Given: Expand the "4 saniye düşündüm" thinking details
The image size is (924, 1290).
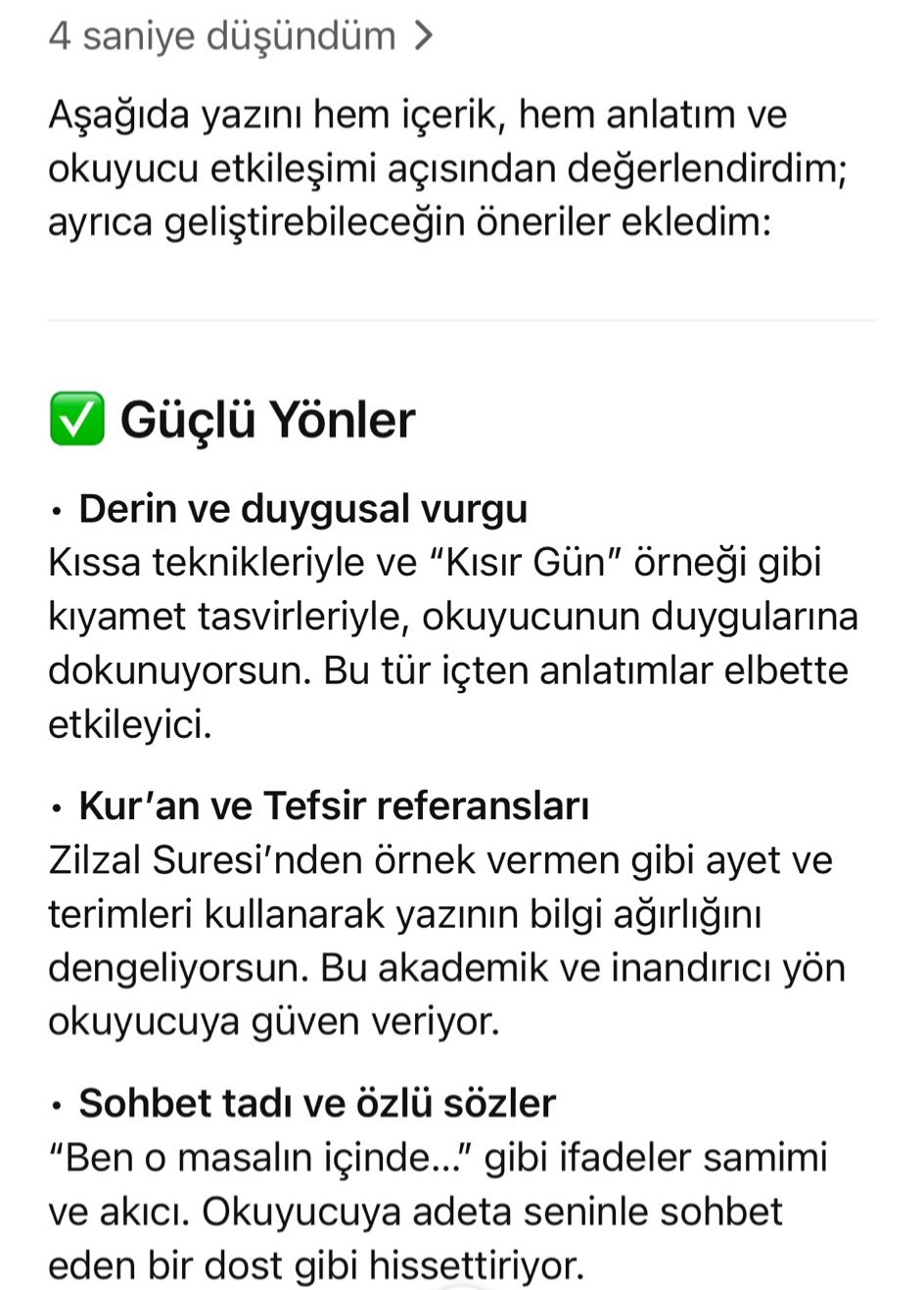Looking at the screenshot, I should pyautogui.click(x=240, y=36).
